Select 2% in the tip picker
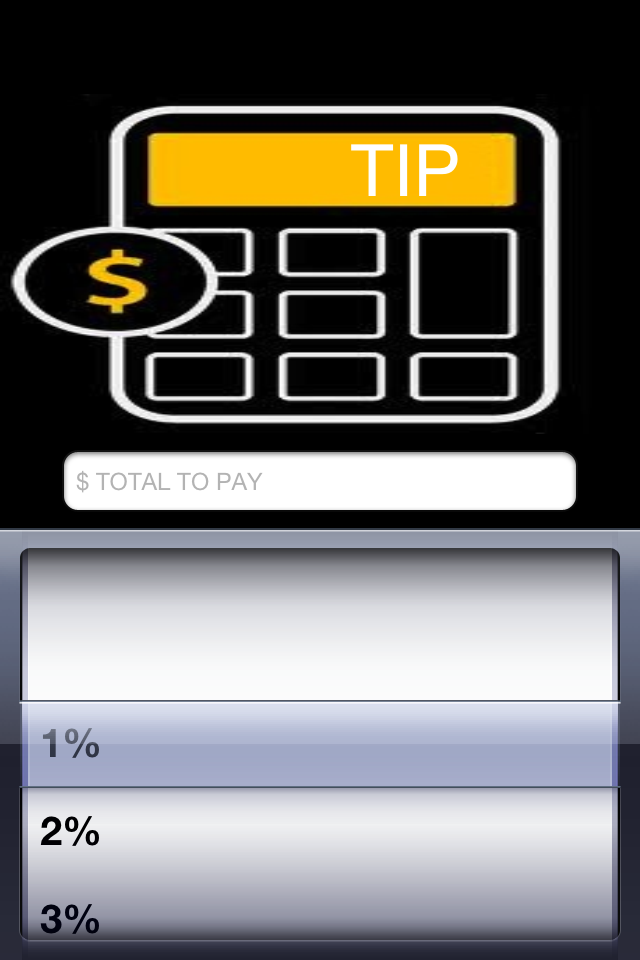 tap(70, 832)
